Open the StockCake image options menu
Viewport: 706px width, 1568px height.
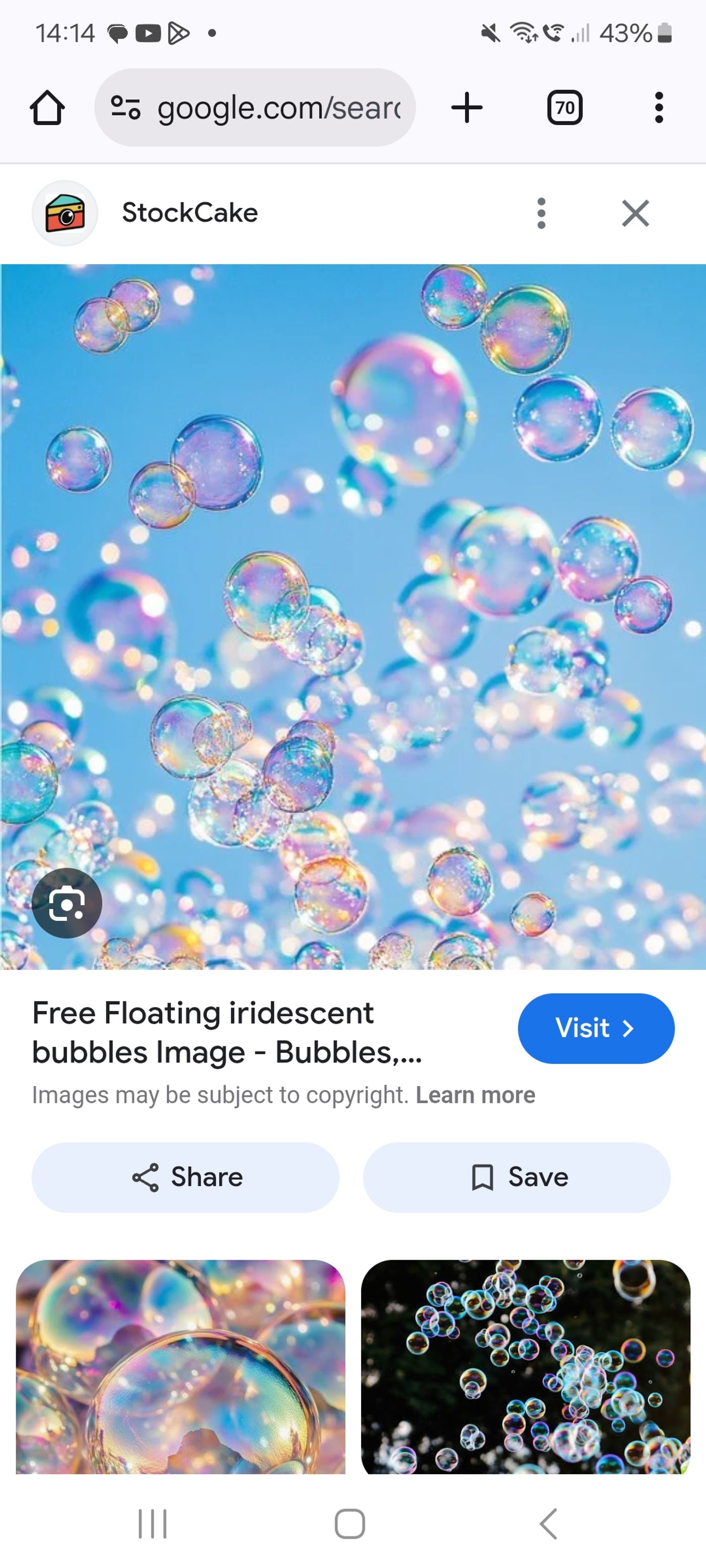coord(541,213)
